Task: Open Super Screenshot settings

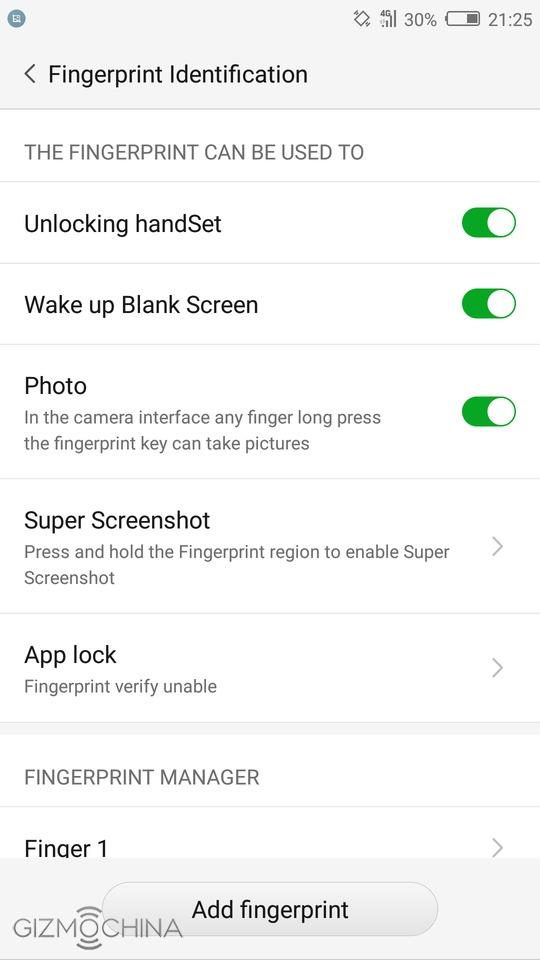Action: tap(270, 546)
